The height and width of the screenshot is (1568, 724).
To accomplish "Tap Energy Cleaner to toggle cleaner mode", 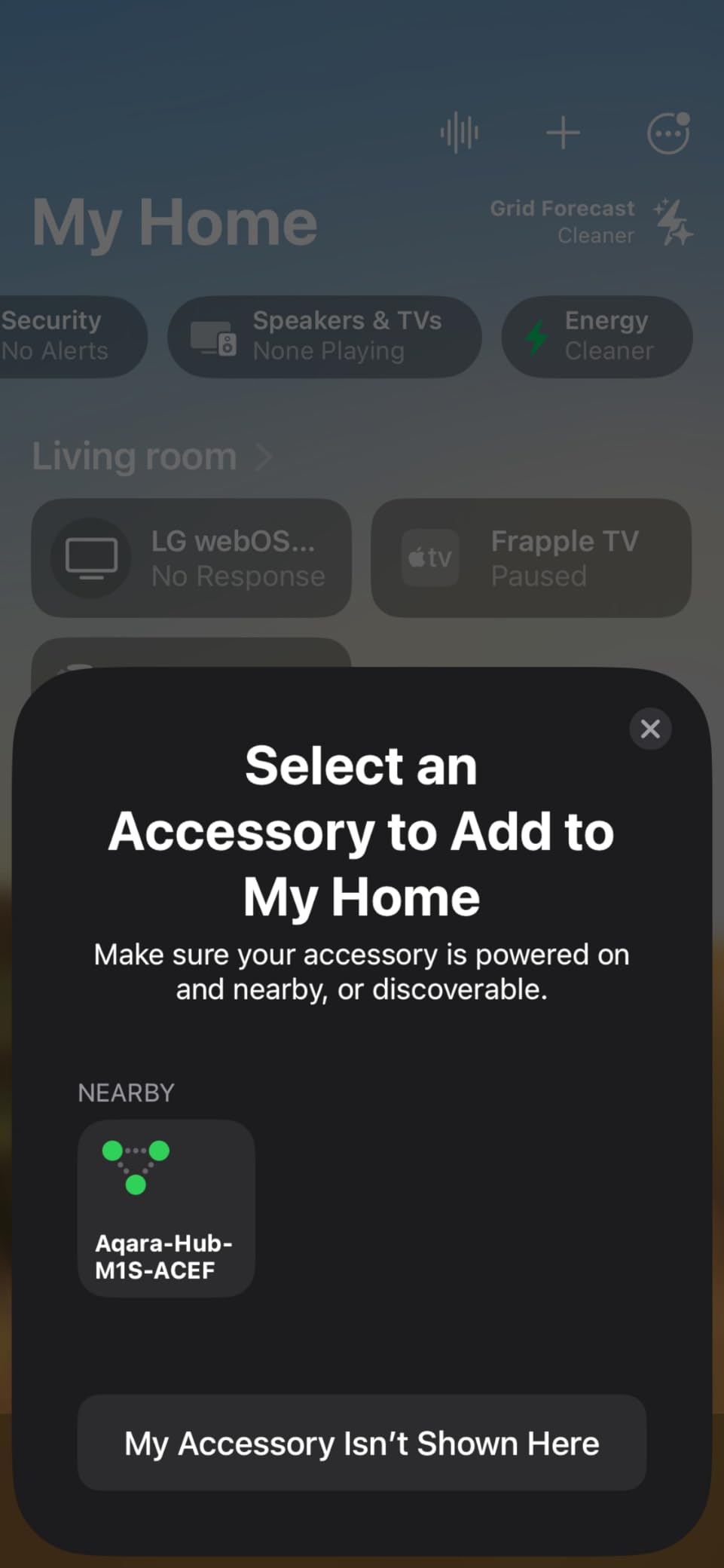I will [597, 337].
